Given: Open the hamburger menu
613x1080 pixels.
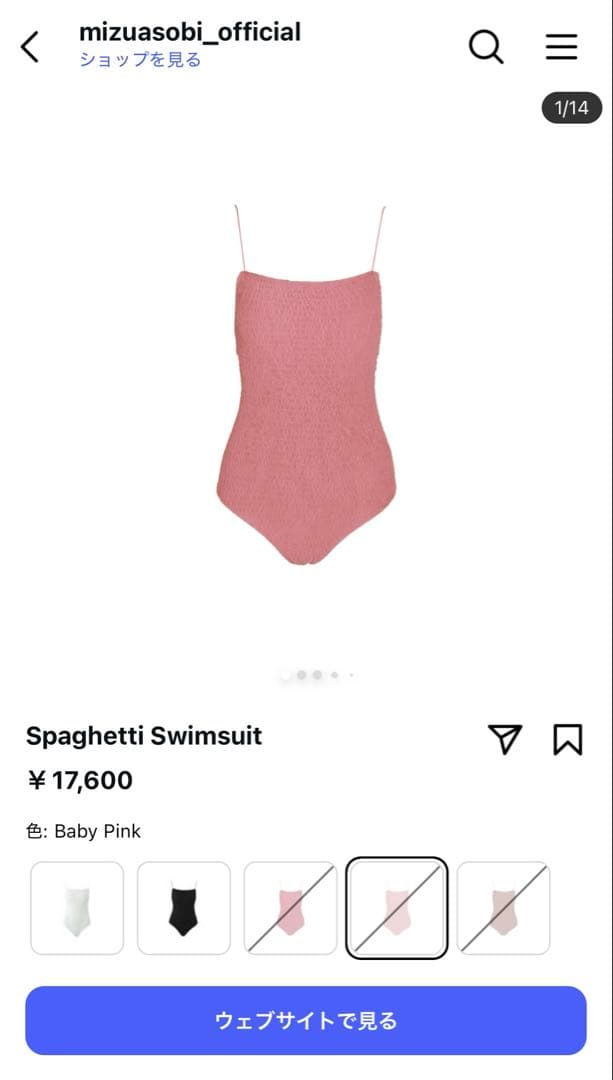Looking at the screenshot, I should 561,46.
